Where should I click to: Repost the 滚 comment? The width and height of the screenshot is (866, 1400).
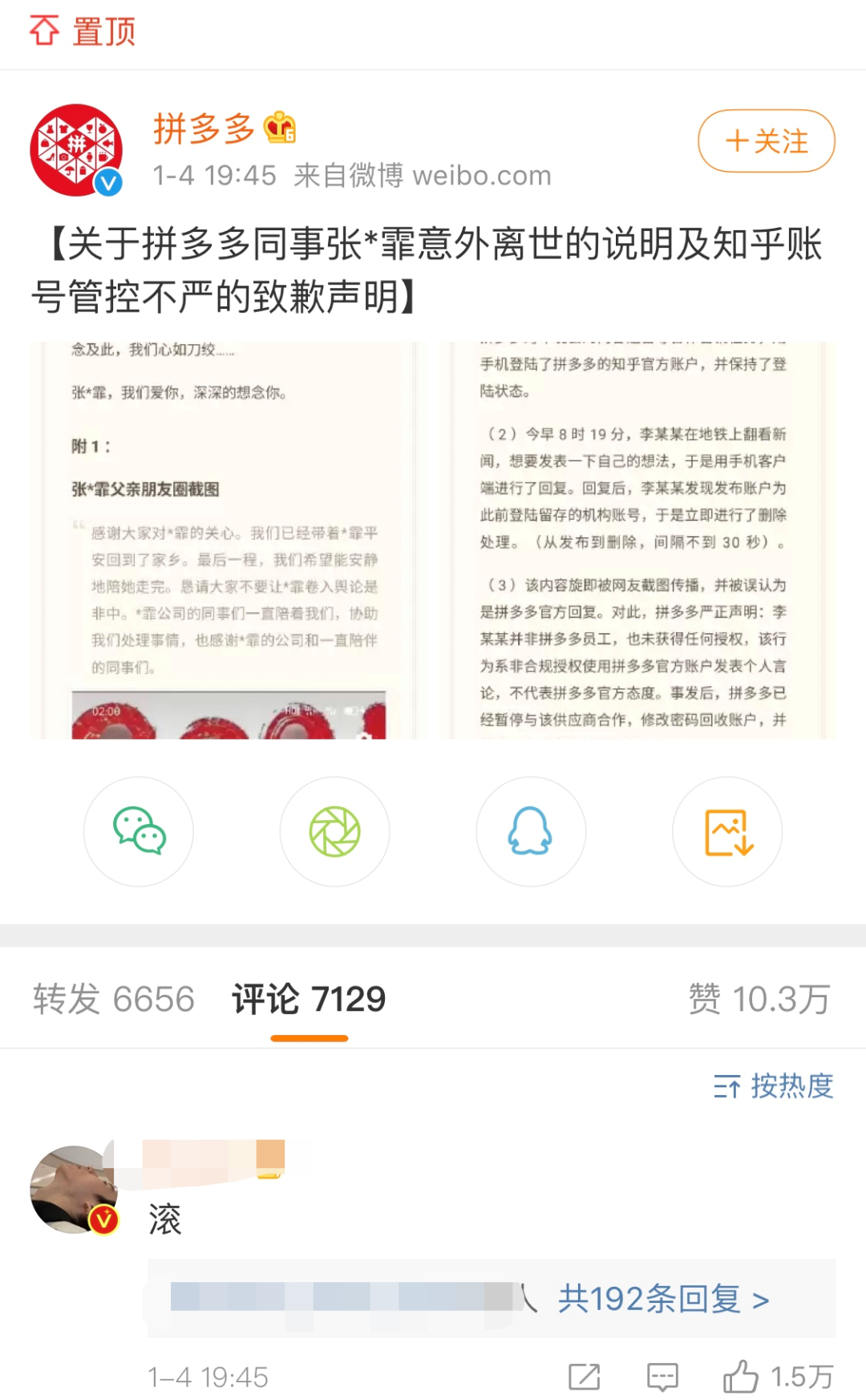click(x=584, y=1377)
